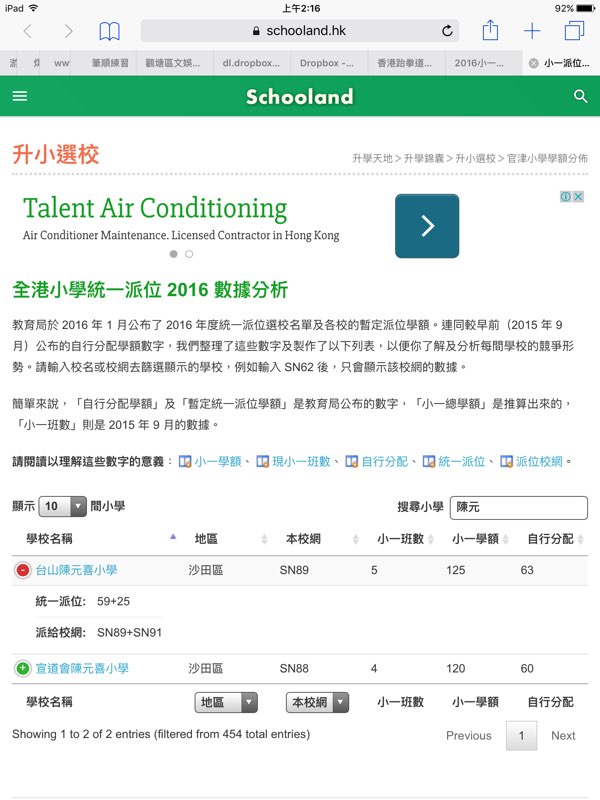The width and height of the screenshot is (600, 800).
Task: Close the current 小一派位 browser tab
Action: coord(533,63)
